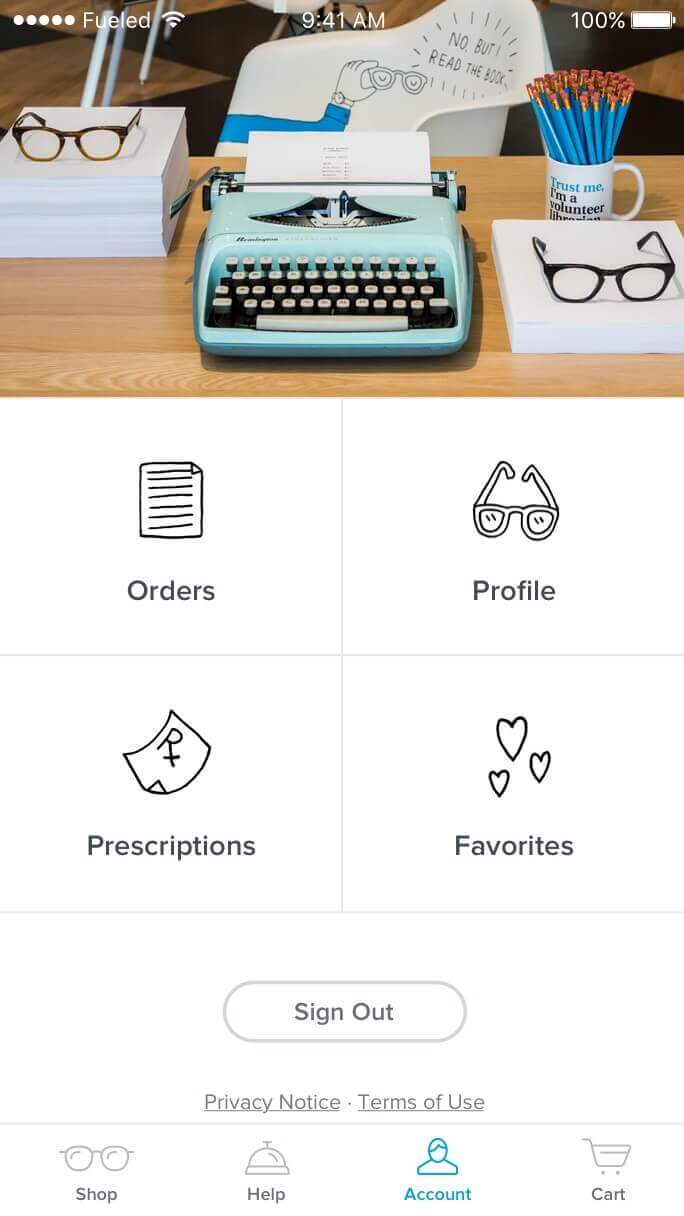Open Favorites
This screenshot has height=1216, width=684.
point(514,784)
